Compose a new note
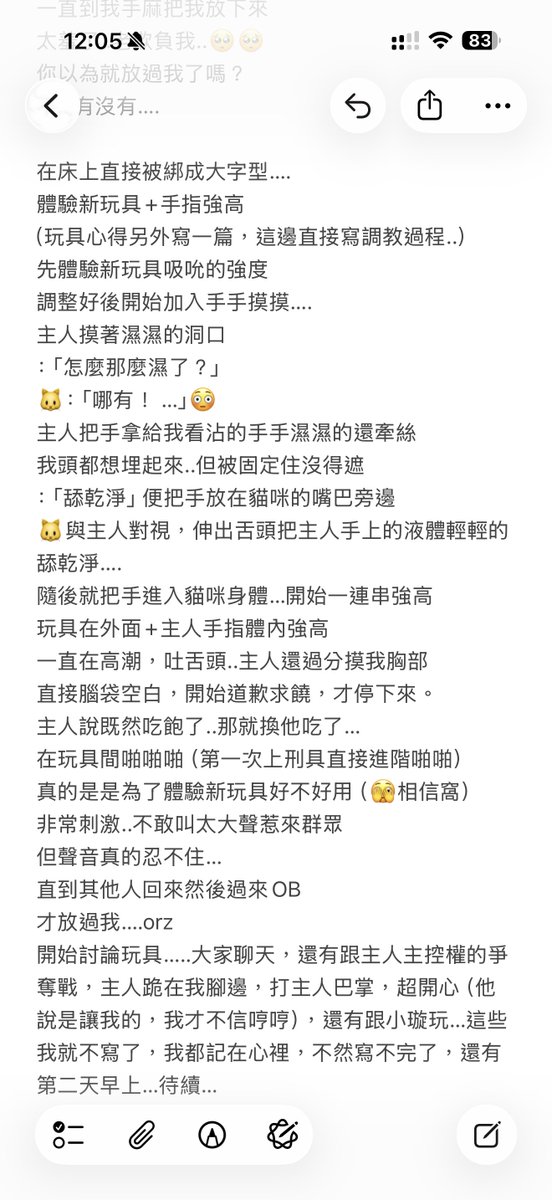Screen dimensions: 552x1200 tap(487, 1134)
